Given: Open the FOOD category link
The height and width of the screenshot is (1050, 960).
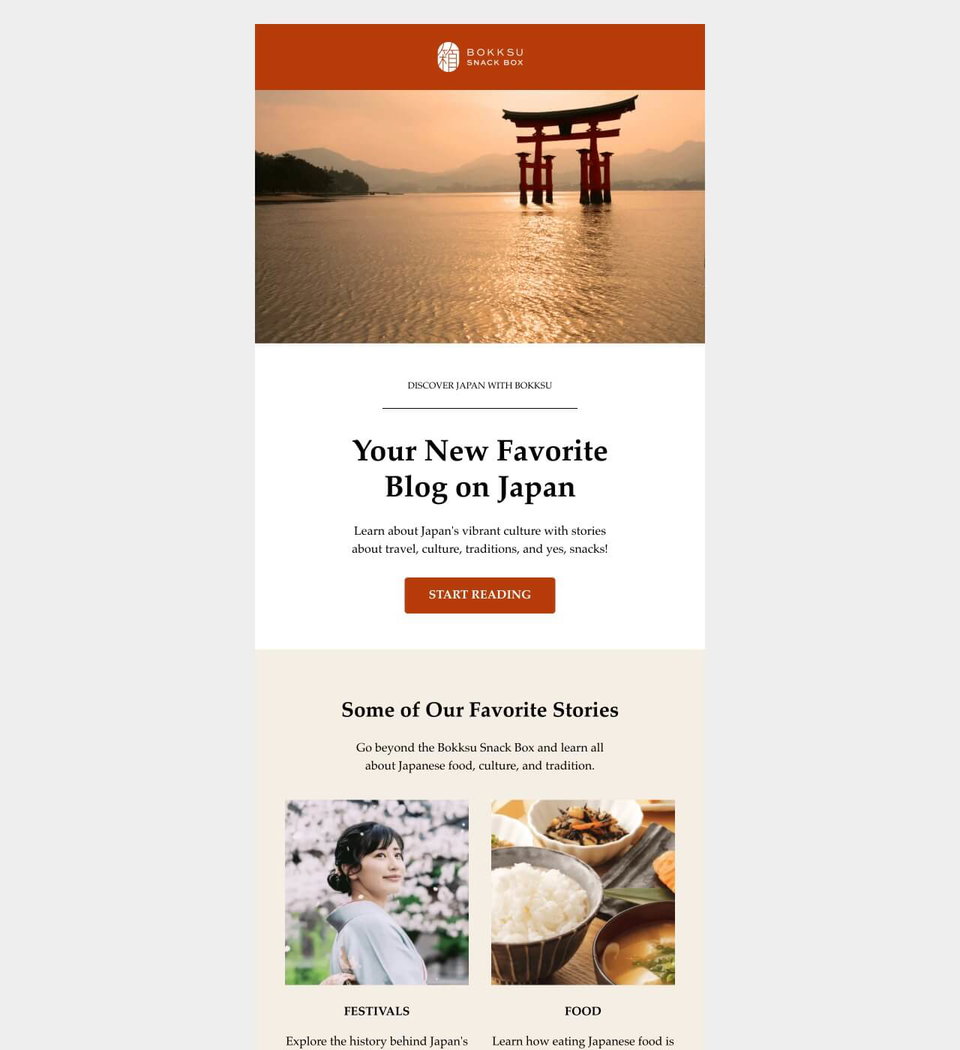Looking at the screenshot, I should pyautogui.click(x=583, y=1011).
